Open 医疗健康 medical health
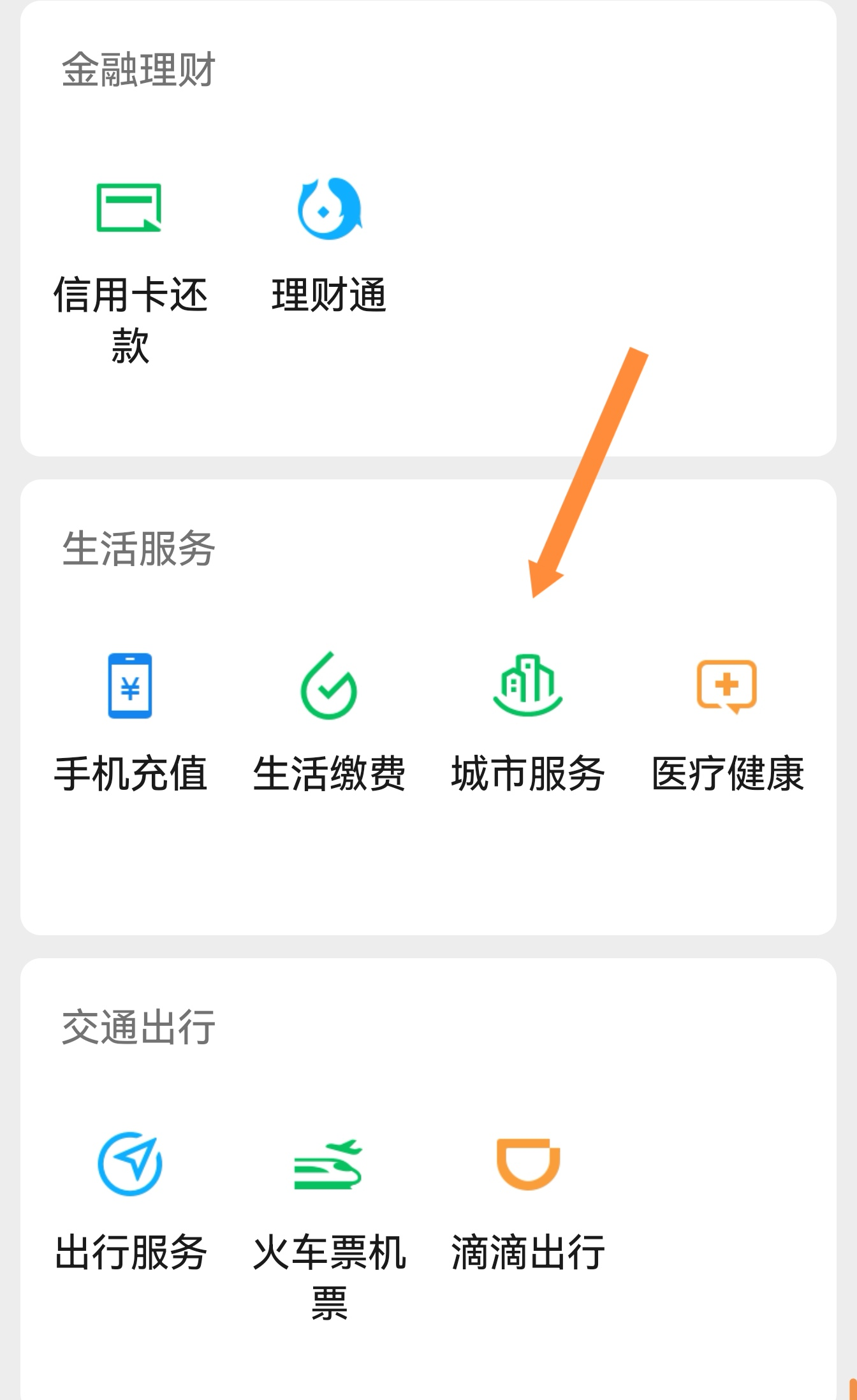This screenshot has width=857, height=1400. point(727,722)
